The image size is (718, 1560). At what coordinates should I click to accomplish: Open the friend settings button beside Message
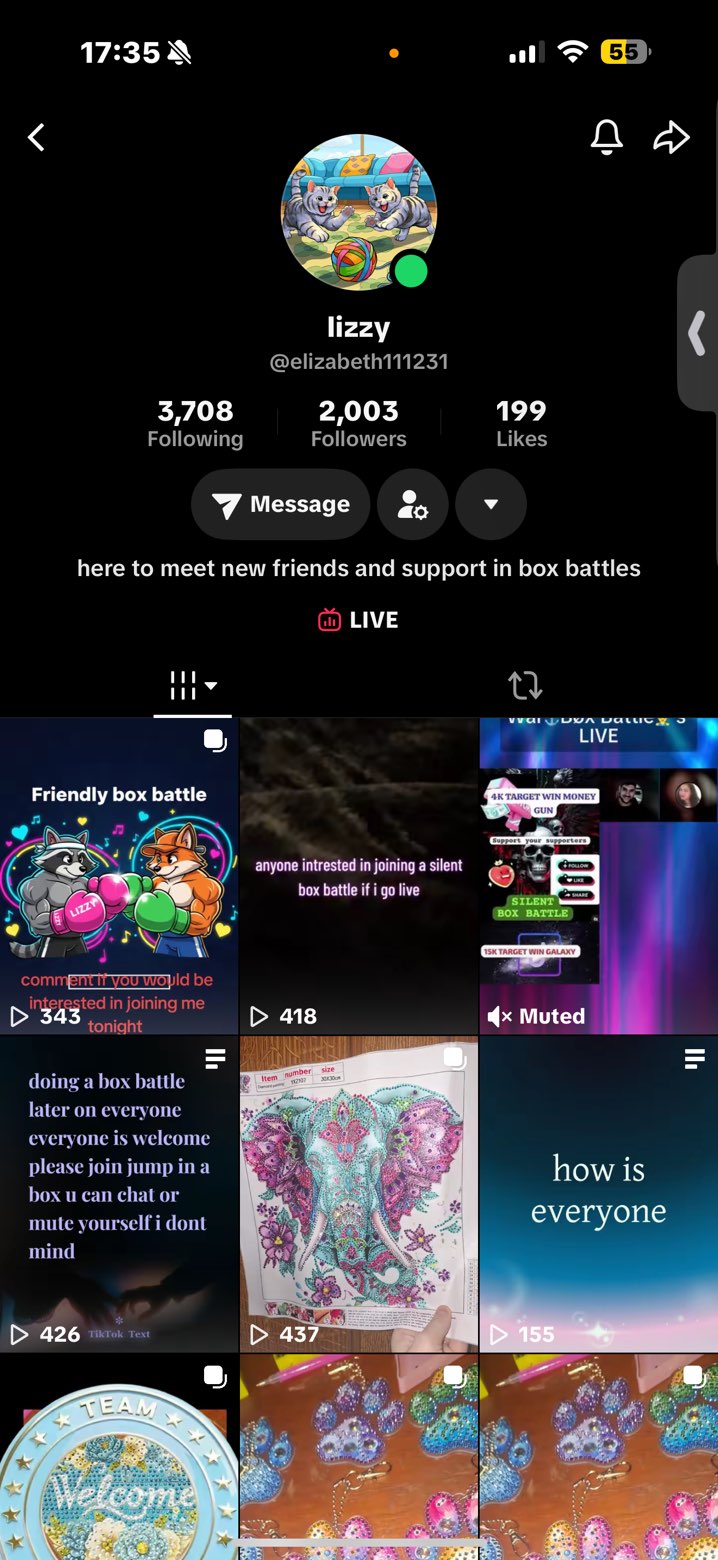pyautogui.click(x=412, y=505)
